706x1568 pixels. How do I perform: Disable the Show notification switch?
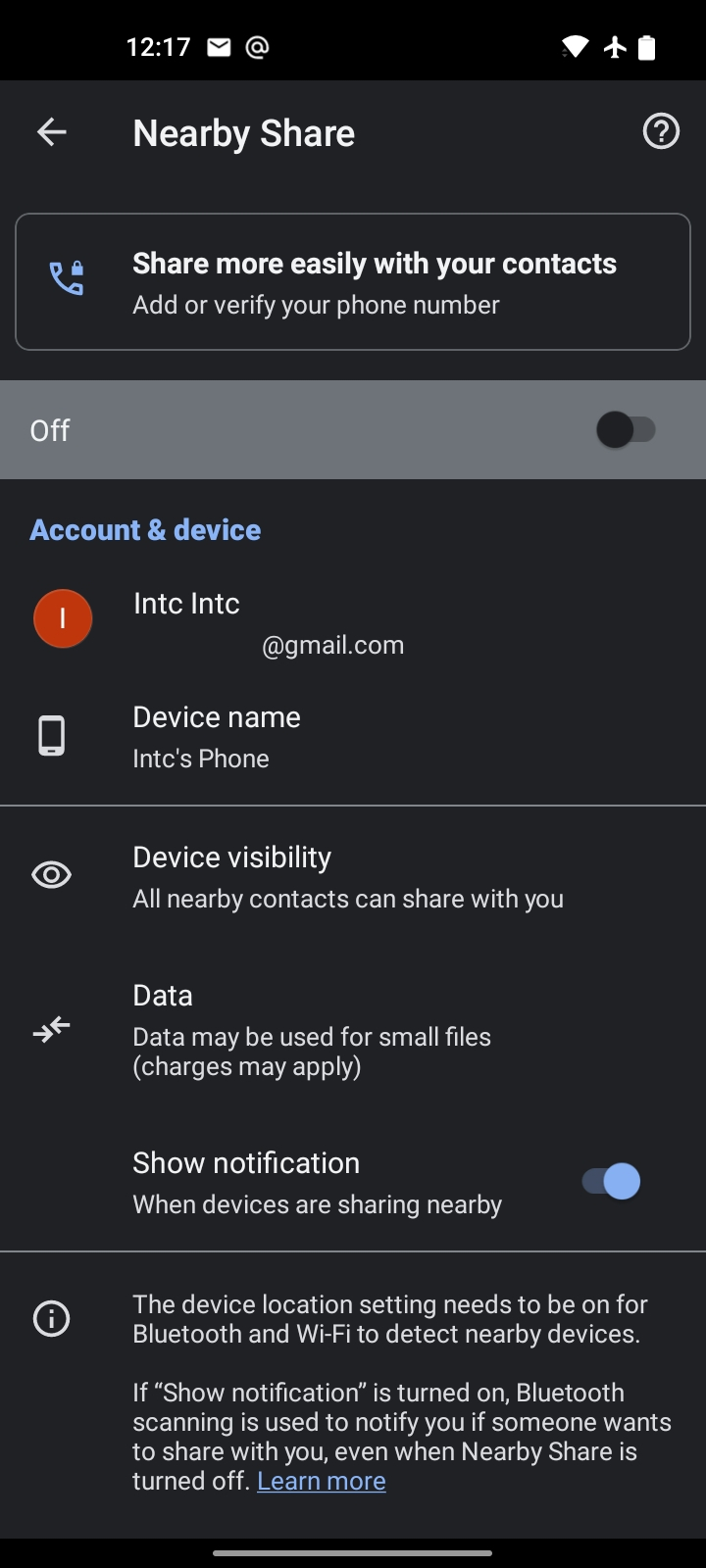(x=611, y=1182)
